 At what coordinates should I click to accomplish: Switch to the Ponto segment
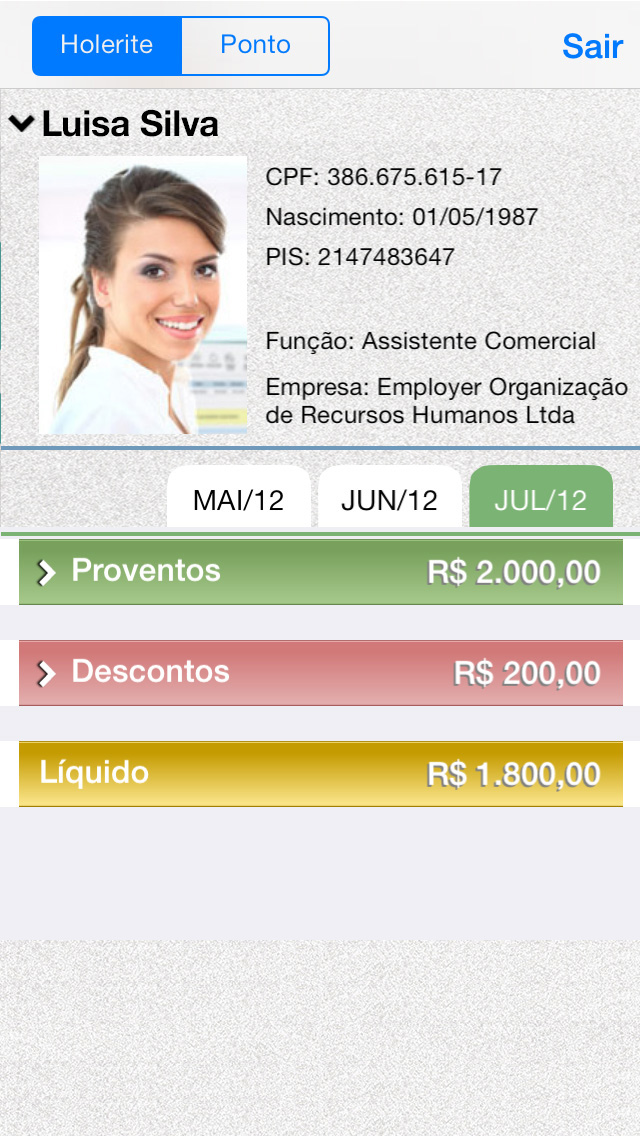255,45
